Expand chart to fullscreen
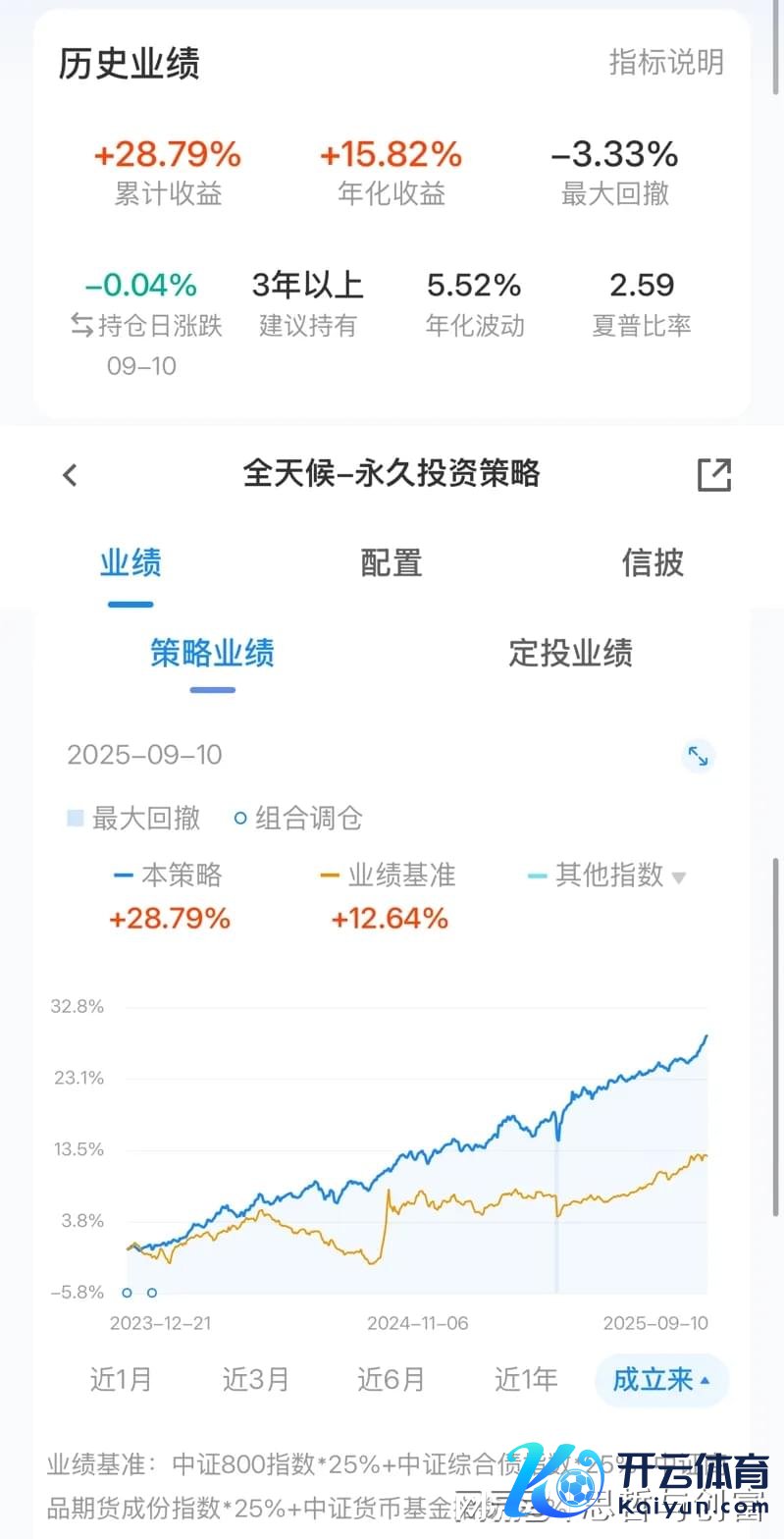Image resolution: width=784 pixels, height=1539 pixels. point(698,756)
